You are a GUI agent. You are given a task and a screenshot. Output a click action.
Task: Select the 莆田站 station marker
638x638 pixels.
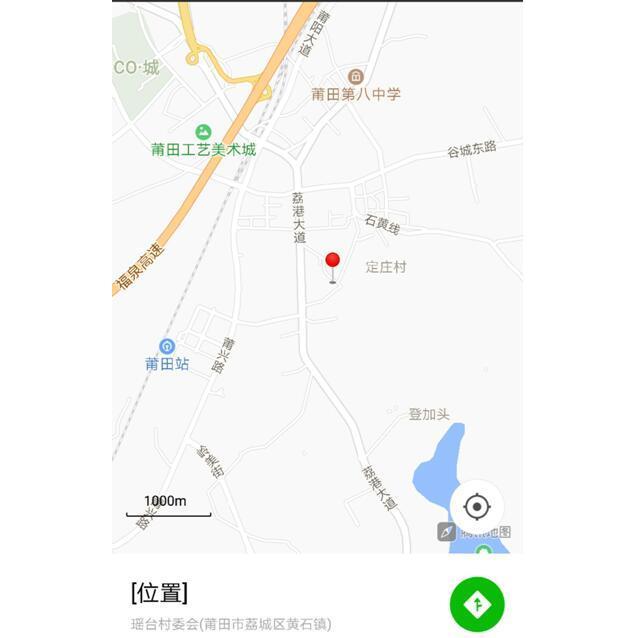[x=166, y=346]
